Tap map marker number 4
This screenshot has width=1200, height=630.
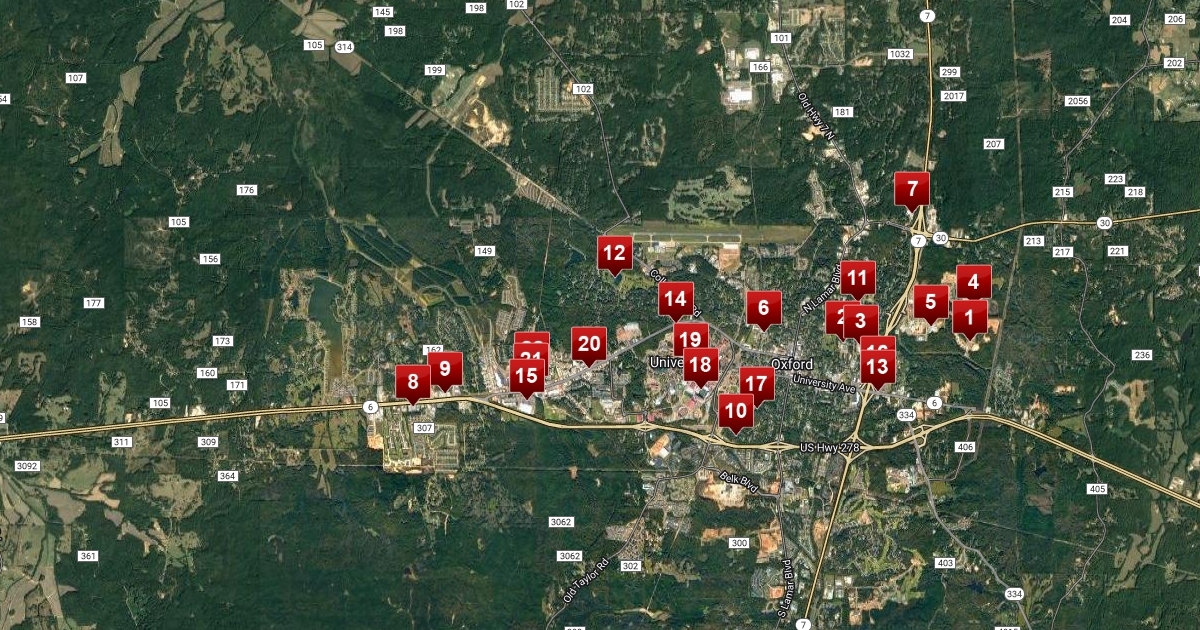click(973, 282)
